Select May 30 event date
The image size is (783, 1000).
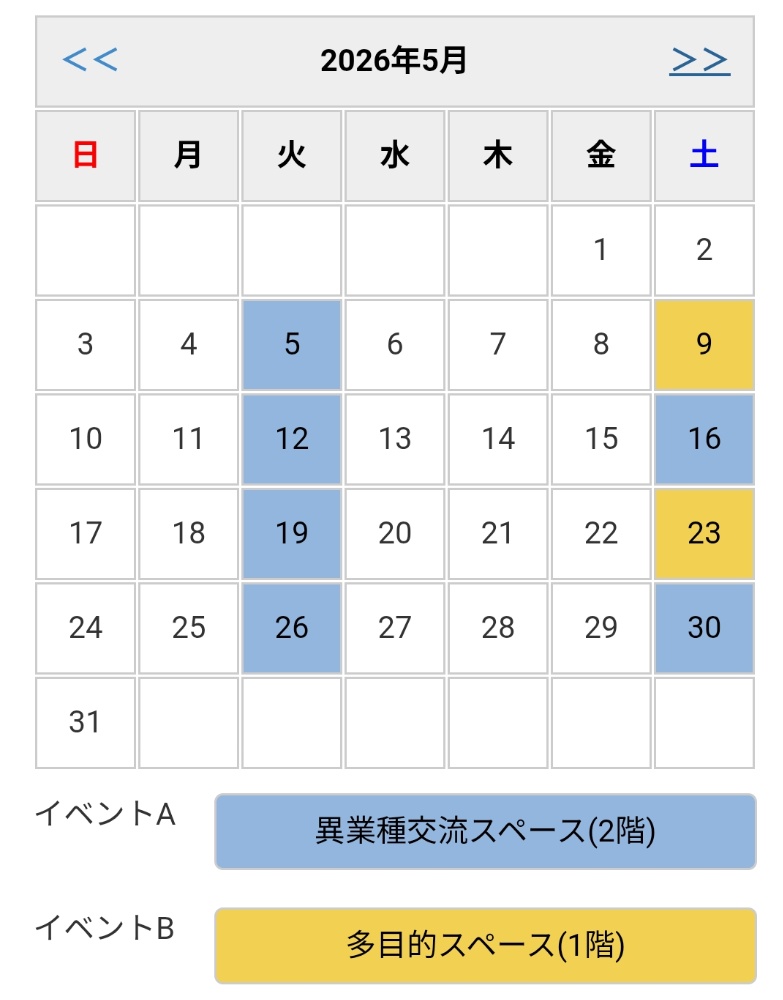(704, 628)
